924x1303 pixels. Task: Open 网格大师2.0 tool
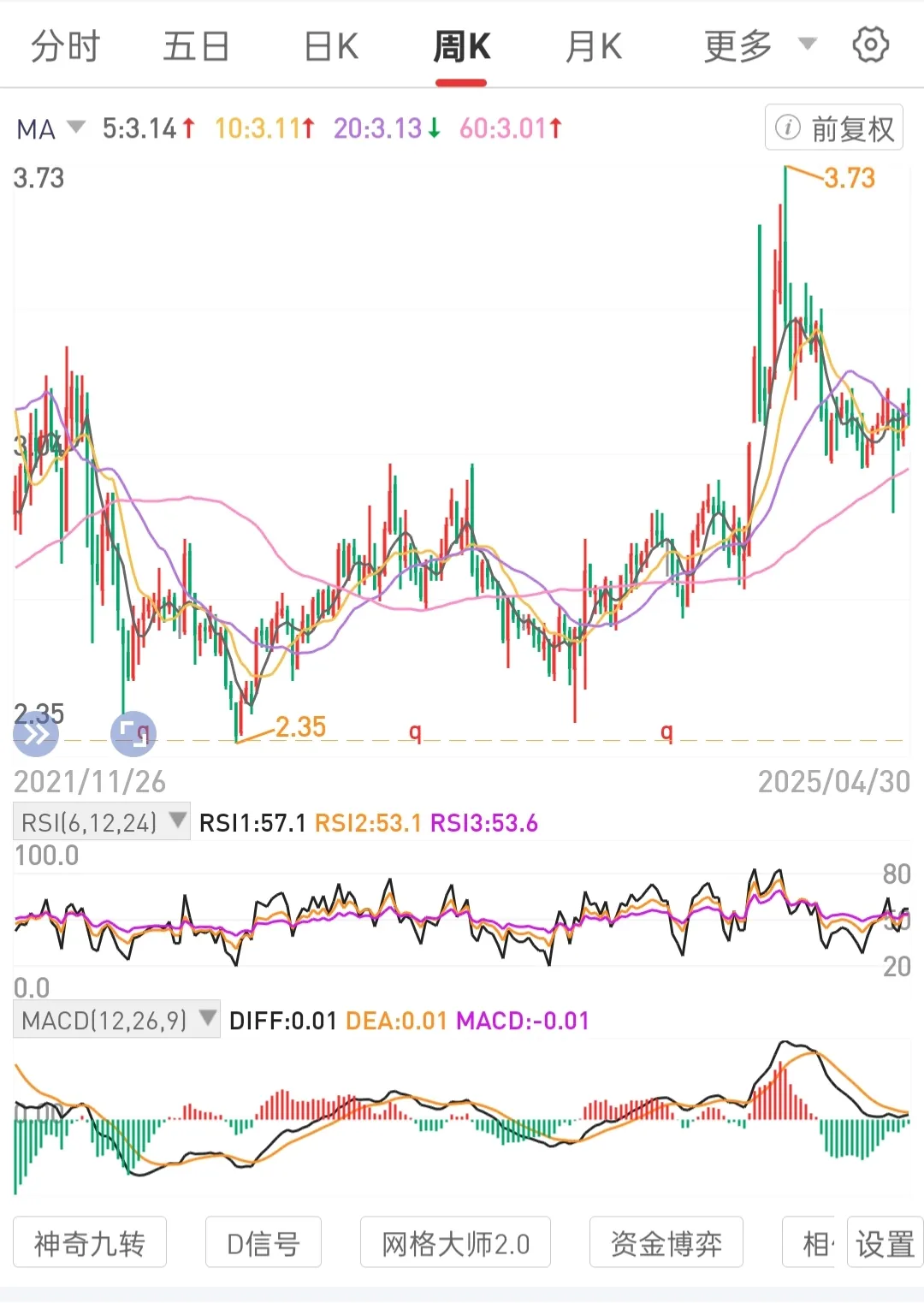(x=455, y=1243)
